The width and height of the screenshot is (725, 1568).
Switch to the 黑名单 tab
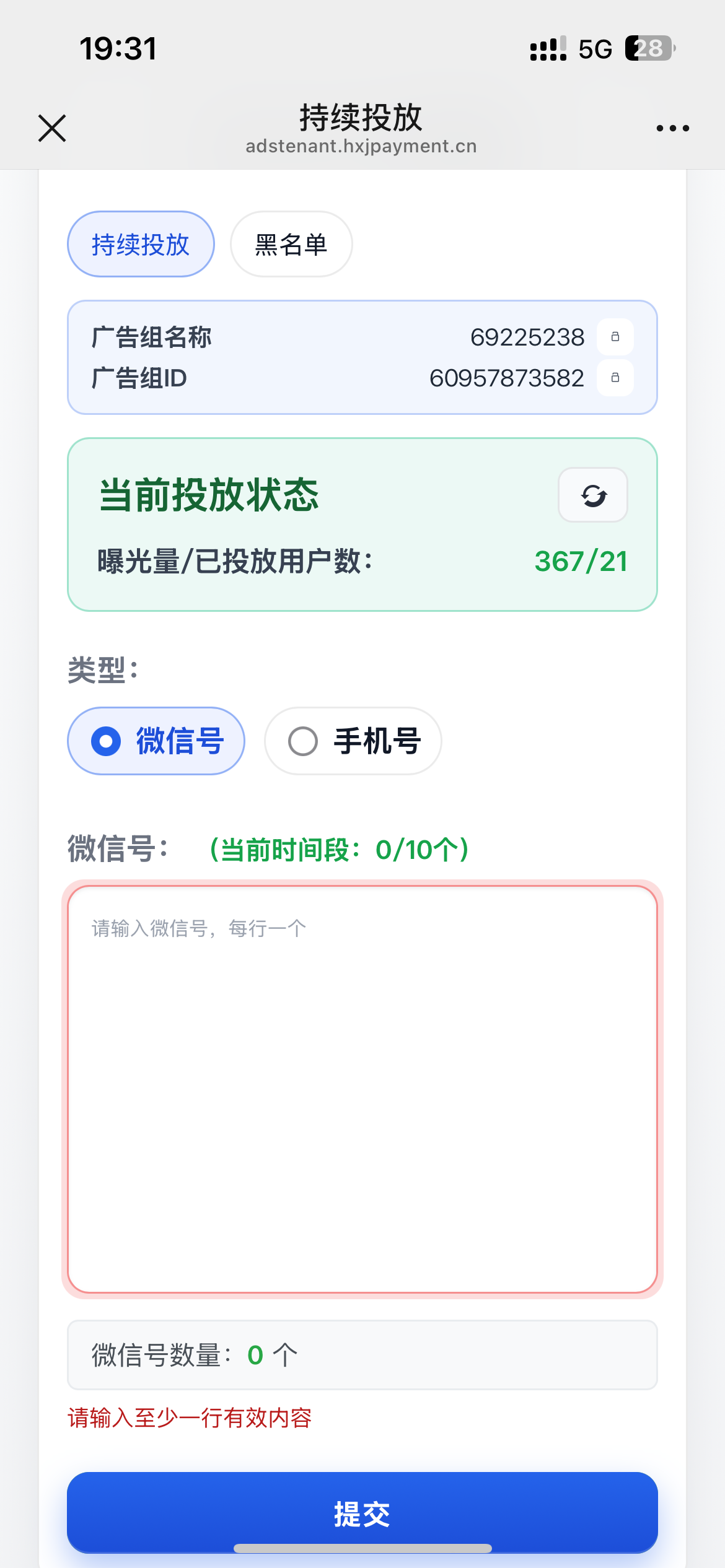[291, 245]
